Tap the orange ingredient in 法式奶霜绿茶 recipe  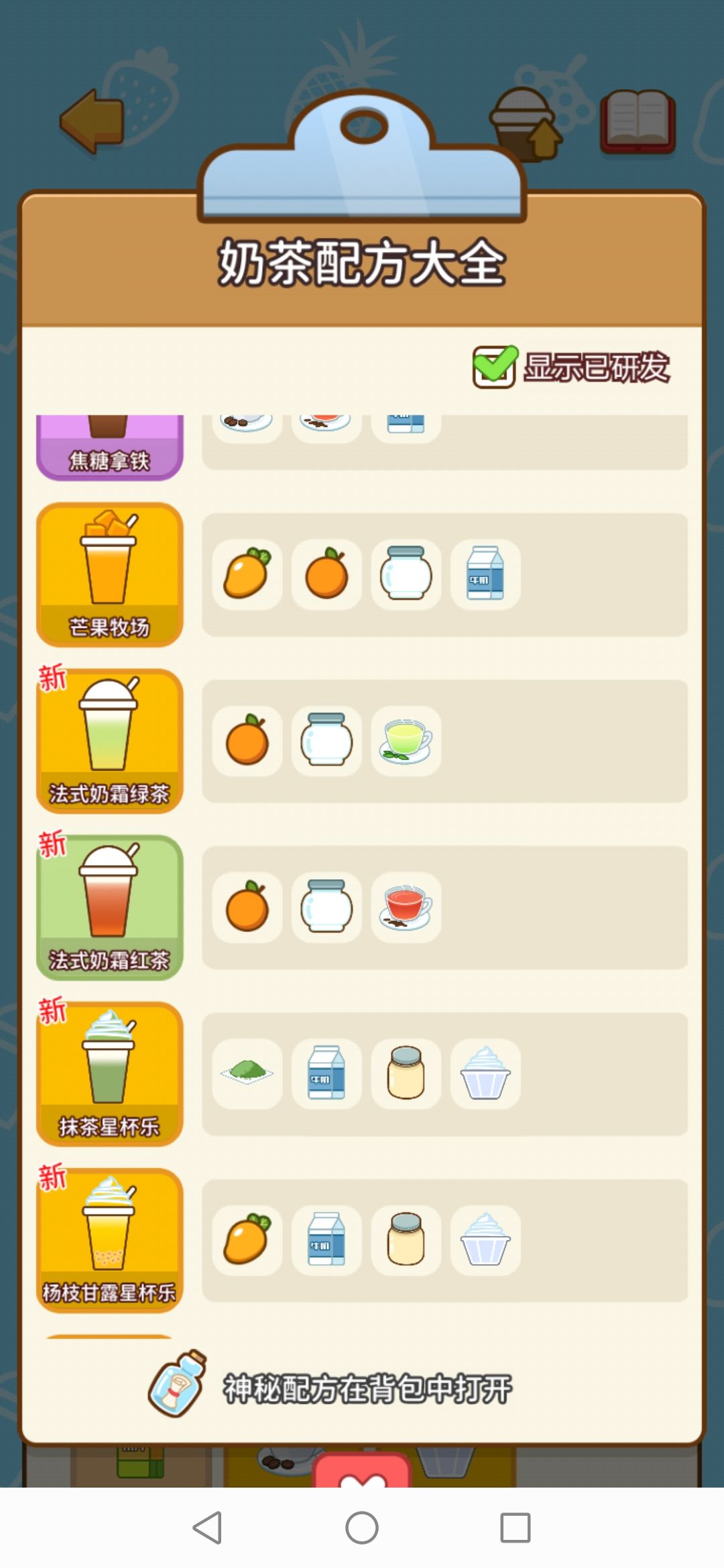[x=247, y=740]
